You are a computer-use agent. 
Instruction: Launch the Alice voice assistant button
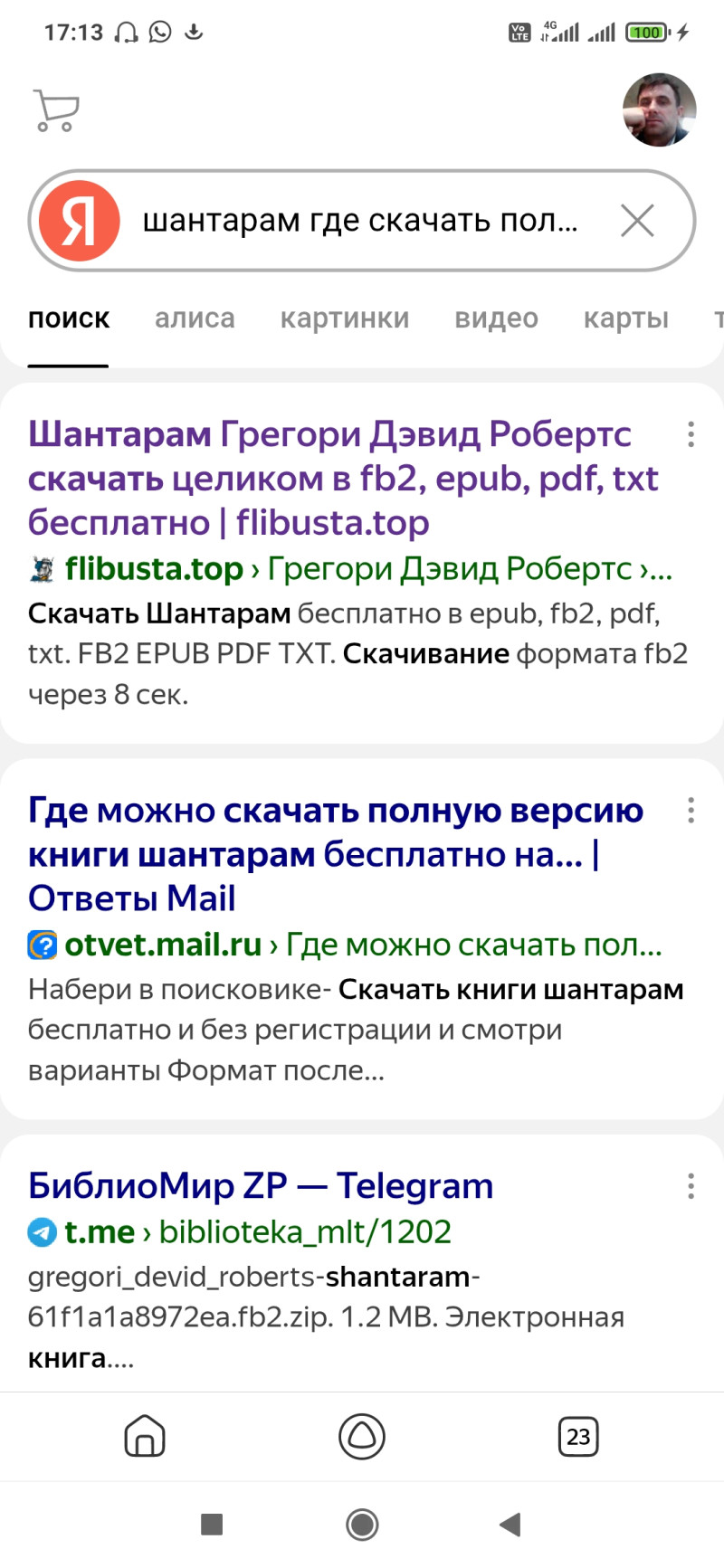[x=362, y=1436]
